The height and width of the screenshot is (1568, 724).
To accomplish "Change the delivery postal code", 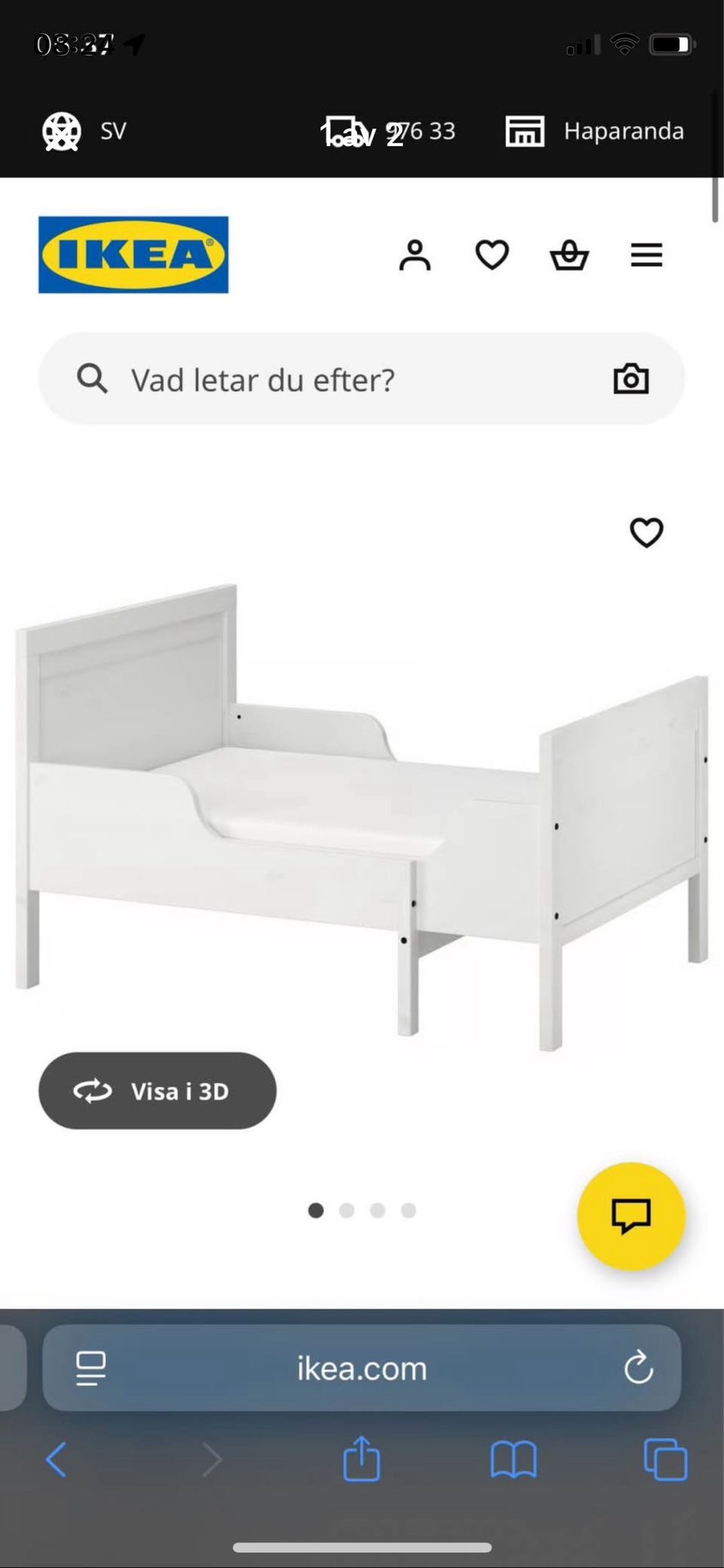I will coord(389,131).
